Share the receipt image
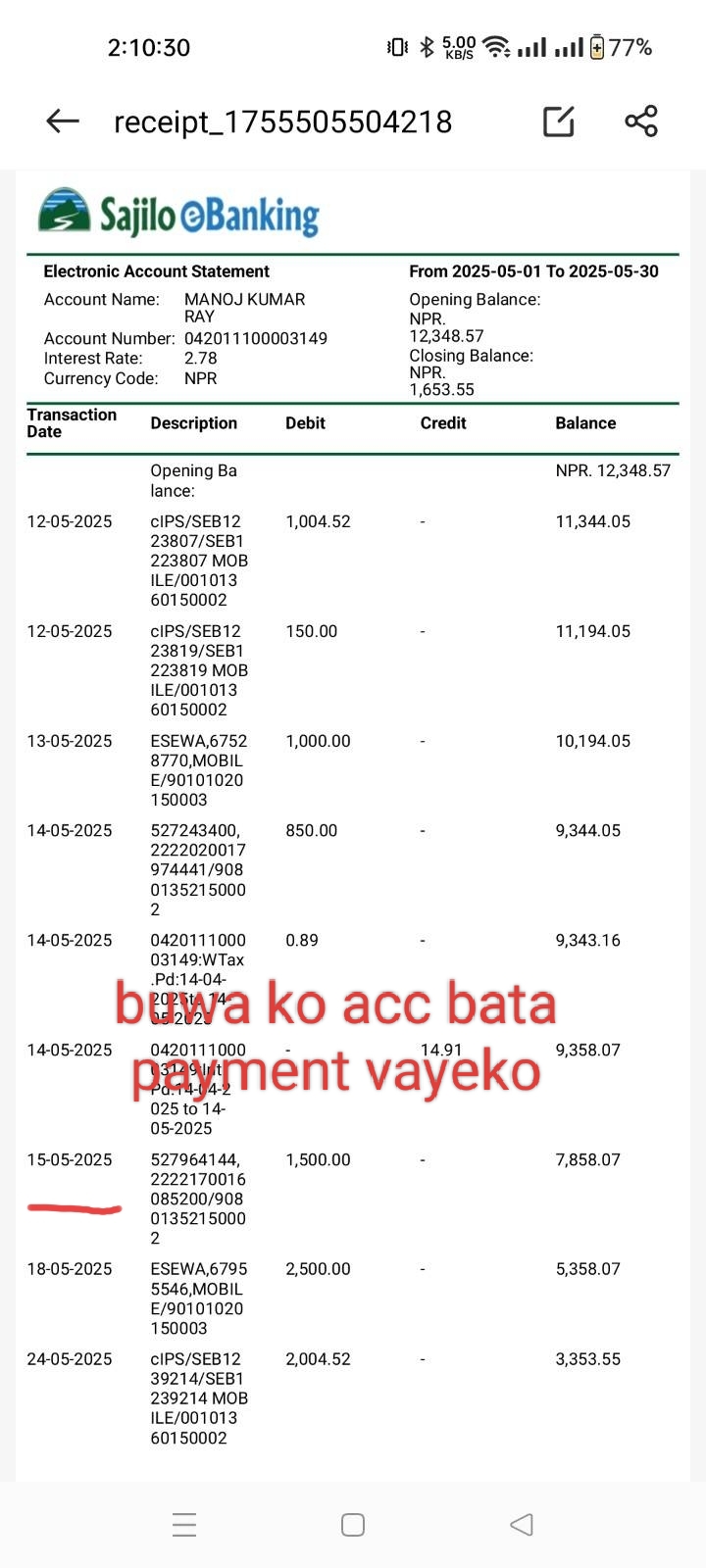706x1568 pixels. (x=641, y=122)
